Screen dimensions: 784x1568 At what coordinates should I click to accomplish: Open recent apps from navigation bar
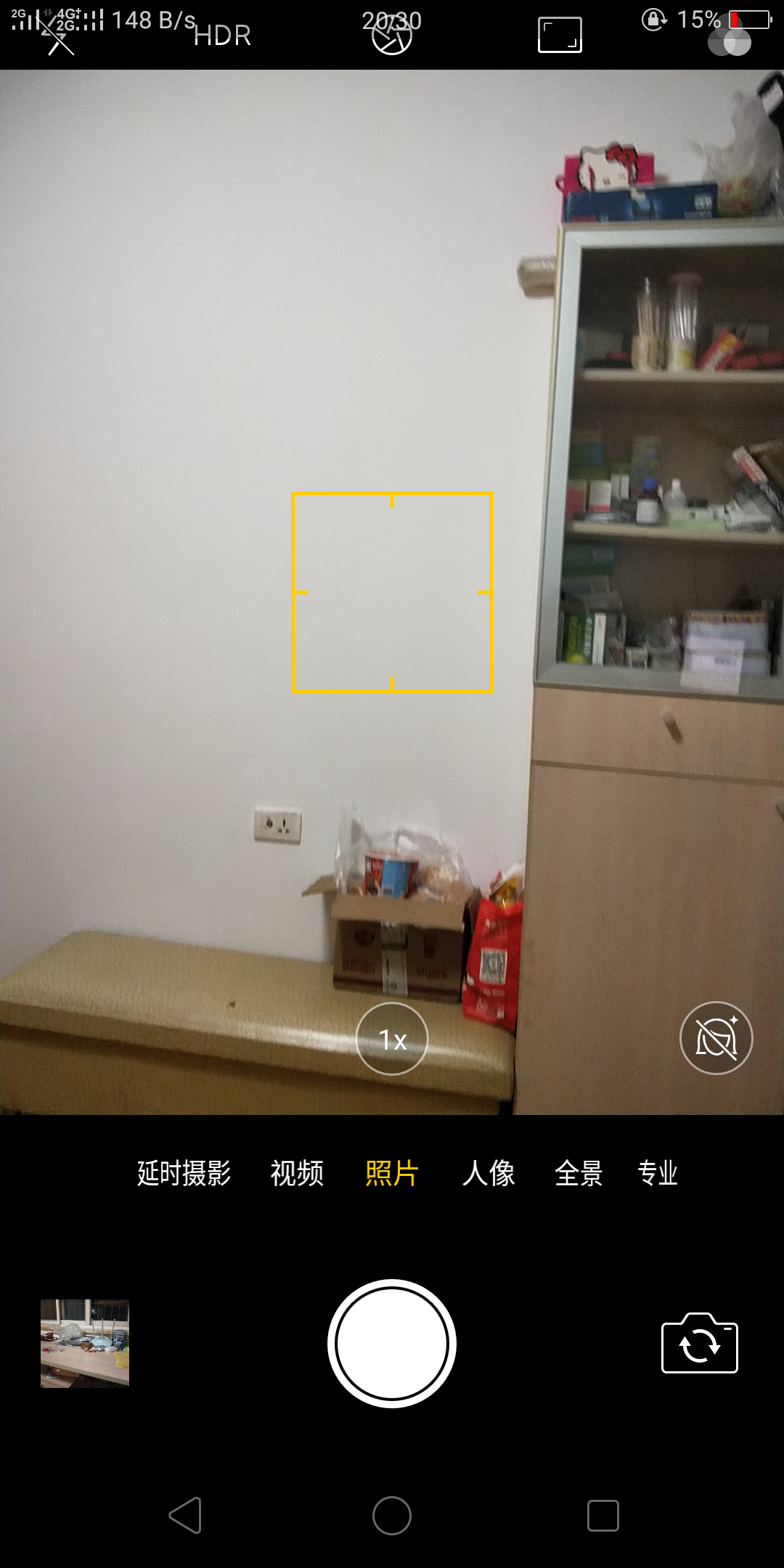[x=603, y=1515]
